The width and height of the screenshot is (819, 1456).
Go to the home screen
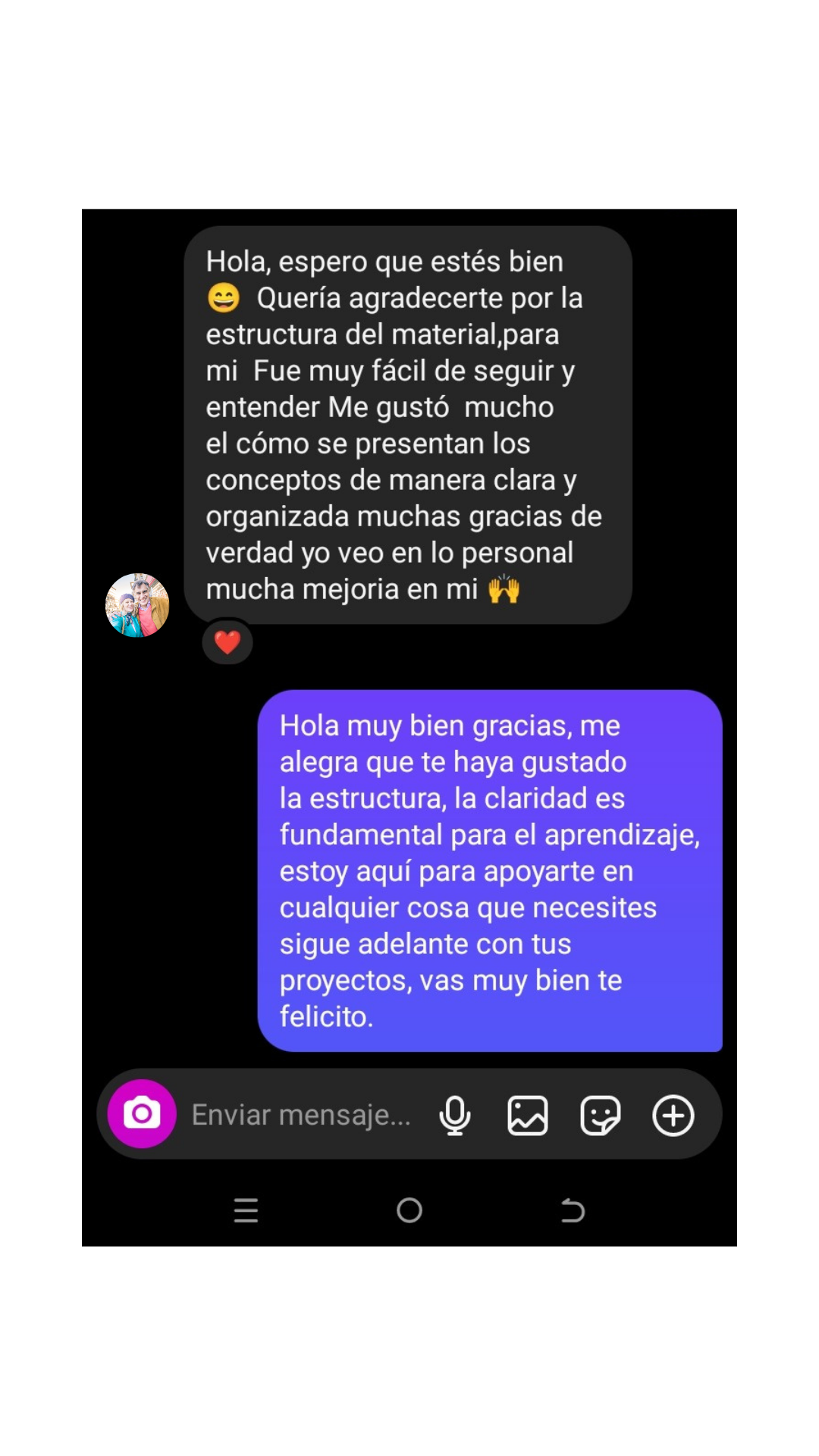click(x=409, y=1210)
